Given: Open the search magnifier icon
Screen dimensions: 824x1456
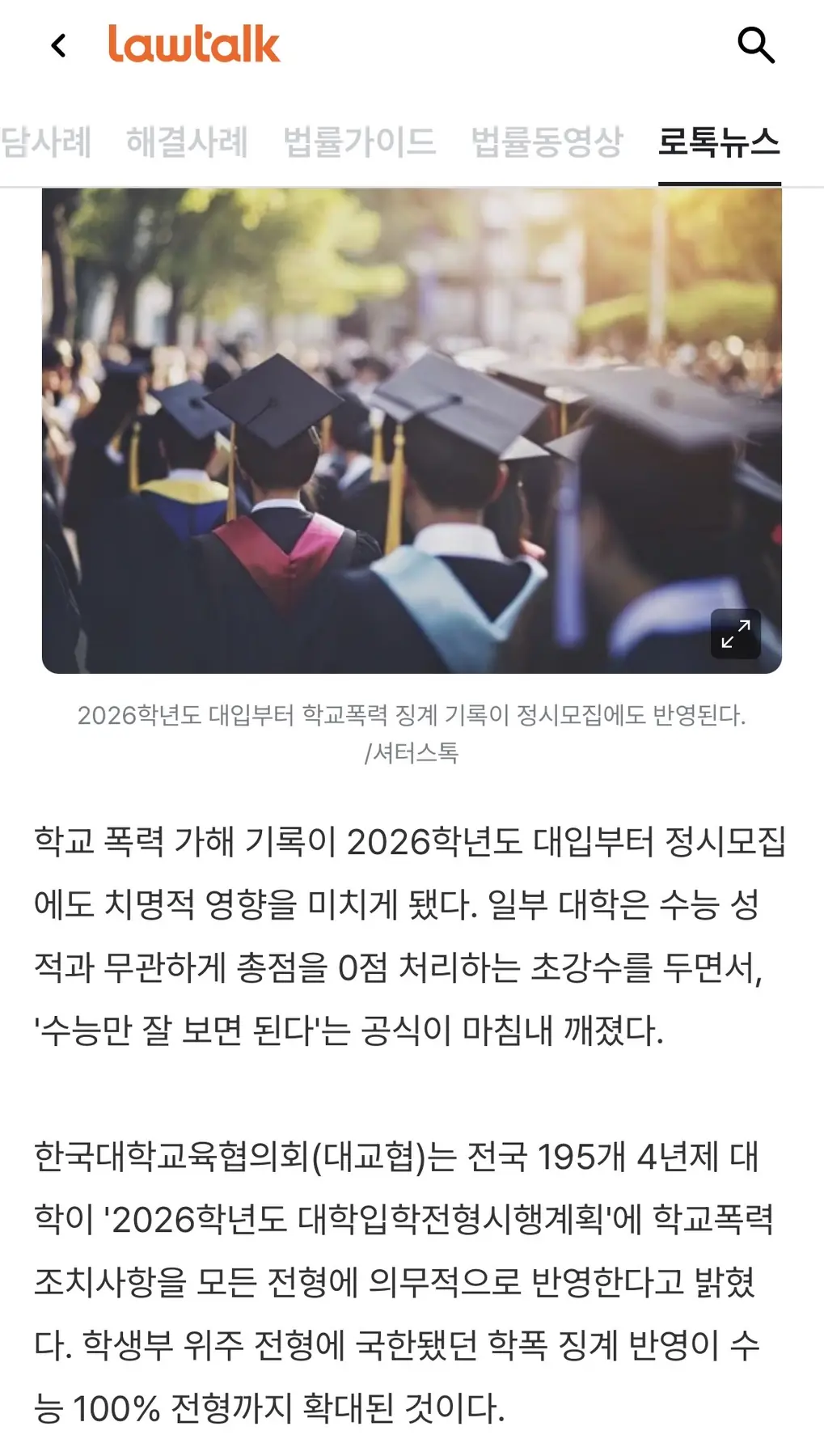Looking at the screenshot, I should pyautogui.click(x=755, y=44).
